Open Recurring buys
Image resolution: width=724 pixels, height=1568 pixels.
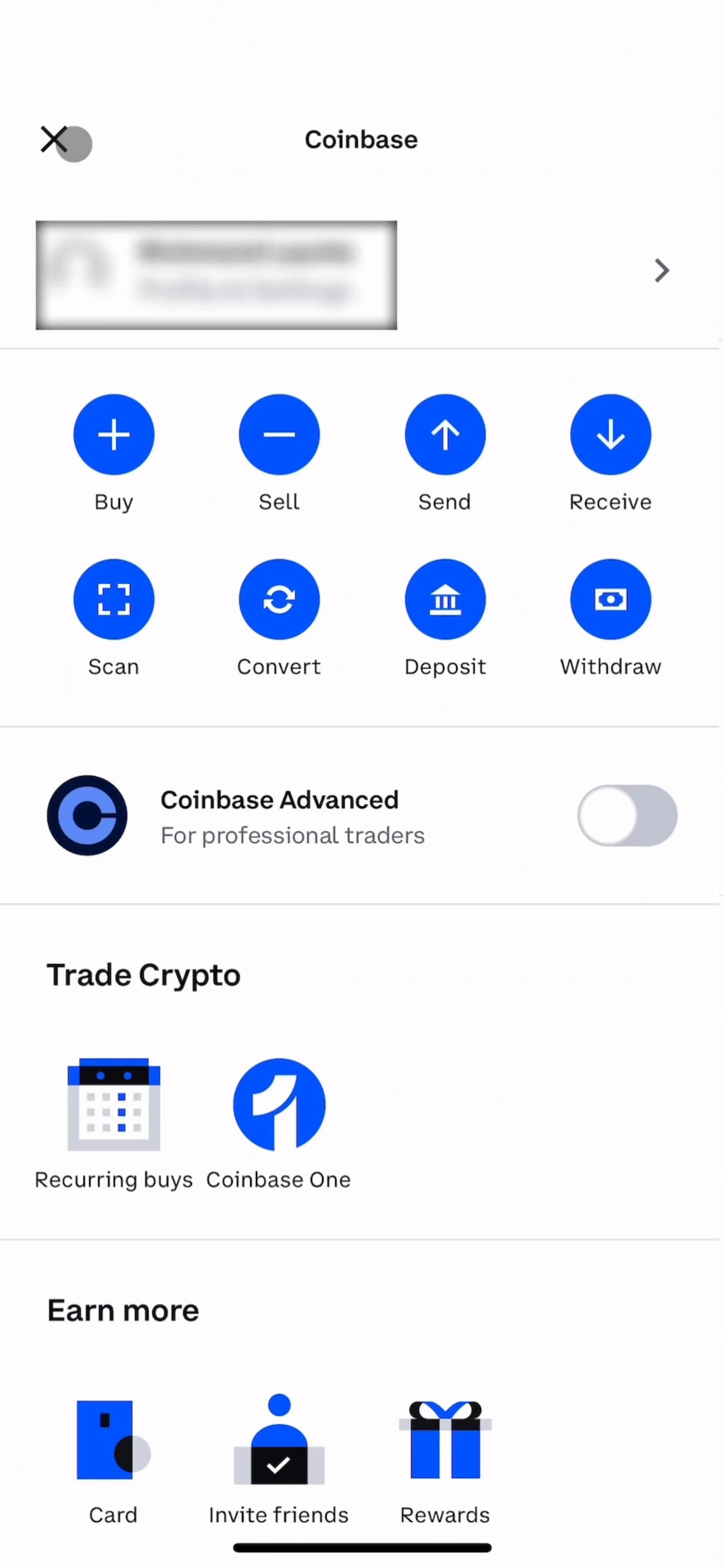click(x=114, y=1105)
